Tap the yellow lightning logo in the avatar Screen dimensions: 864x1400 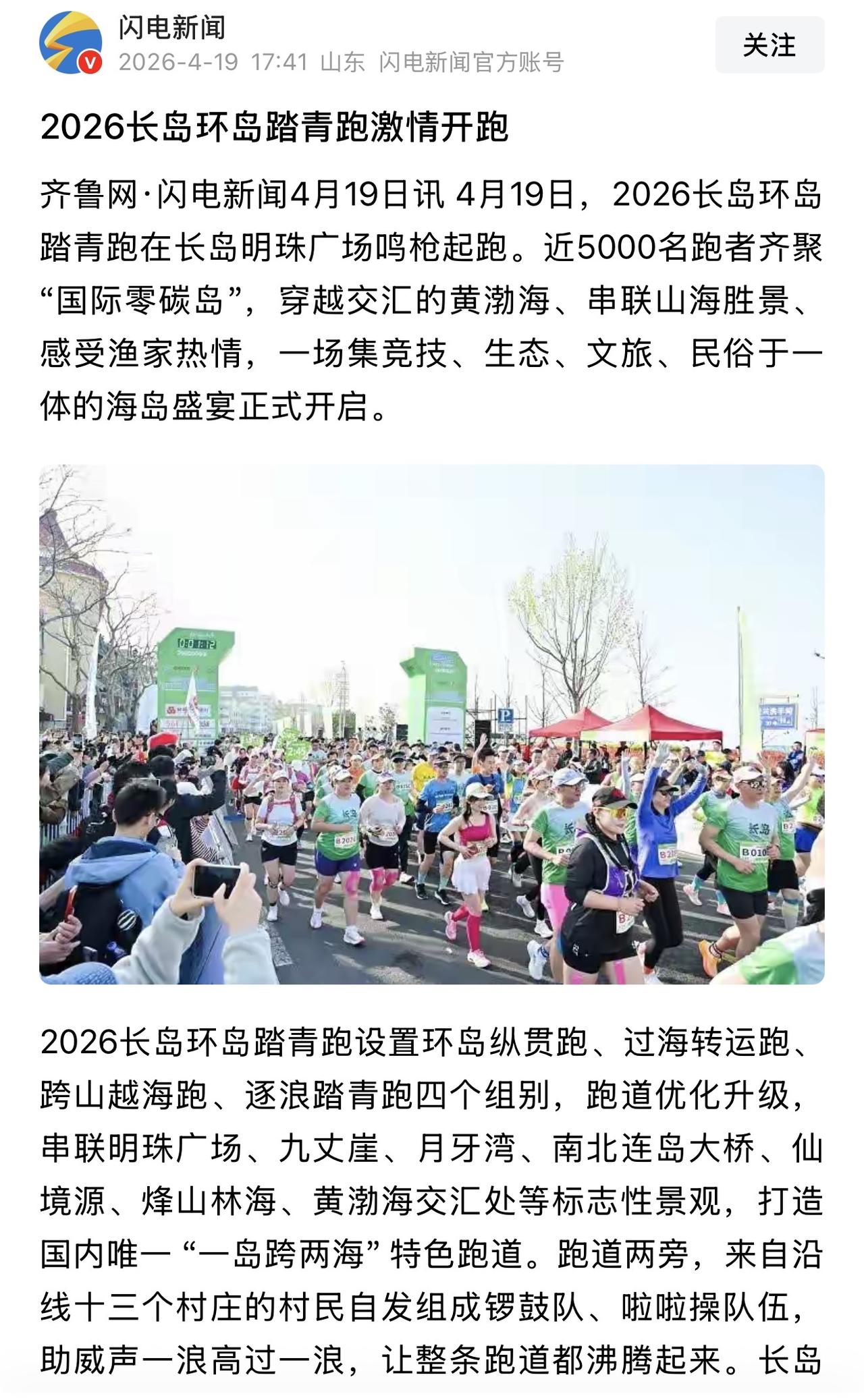pyautogui.click(x=65, y=39)
